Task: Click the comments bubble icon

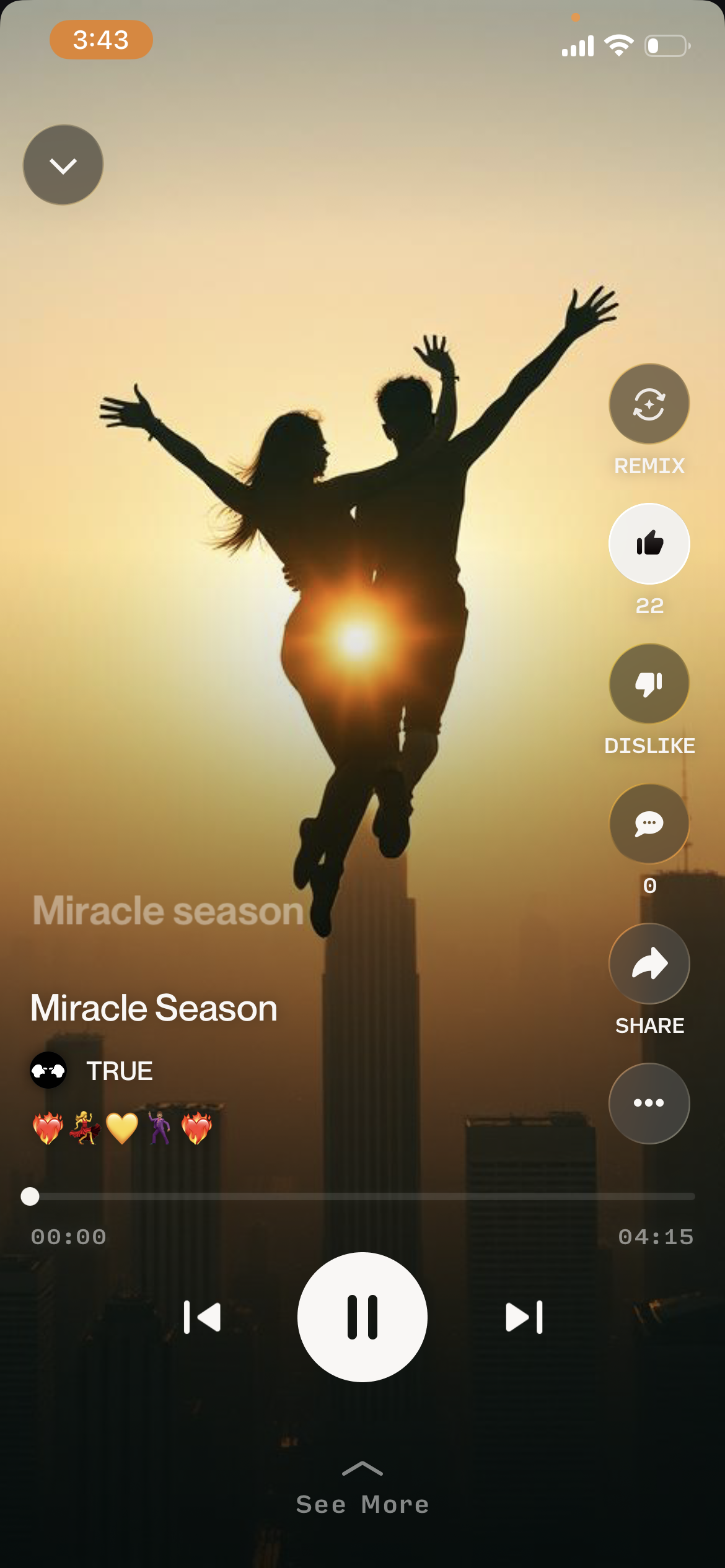Action: coord(648,824)
